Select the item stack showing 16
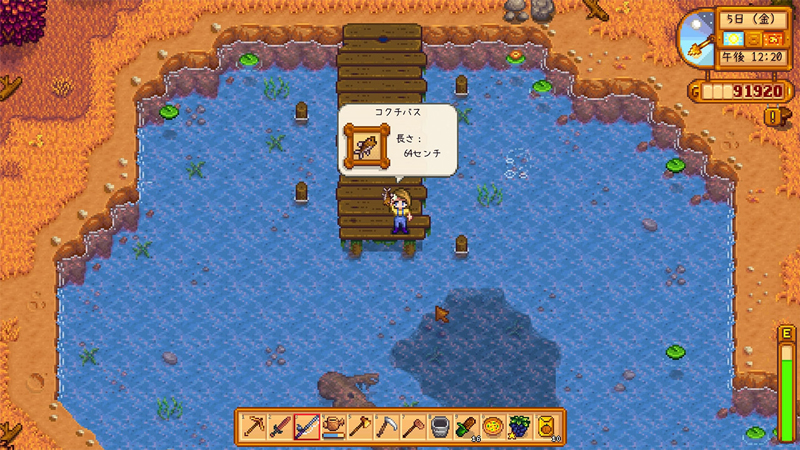800x450 pixels. (x=466, y=426)
